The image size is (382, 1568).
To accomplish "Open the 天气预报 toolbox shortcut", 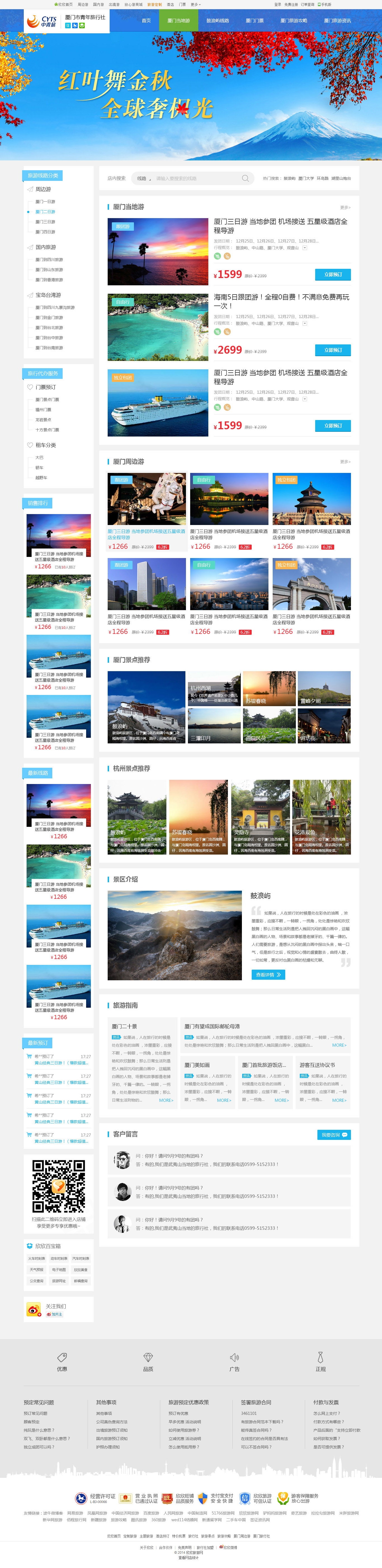I will click(37, 1270).
